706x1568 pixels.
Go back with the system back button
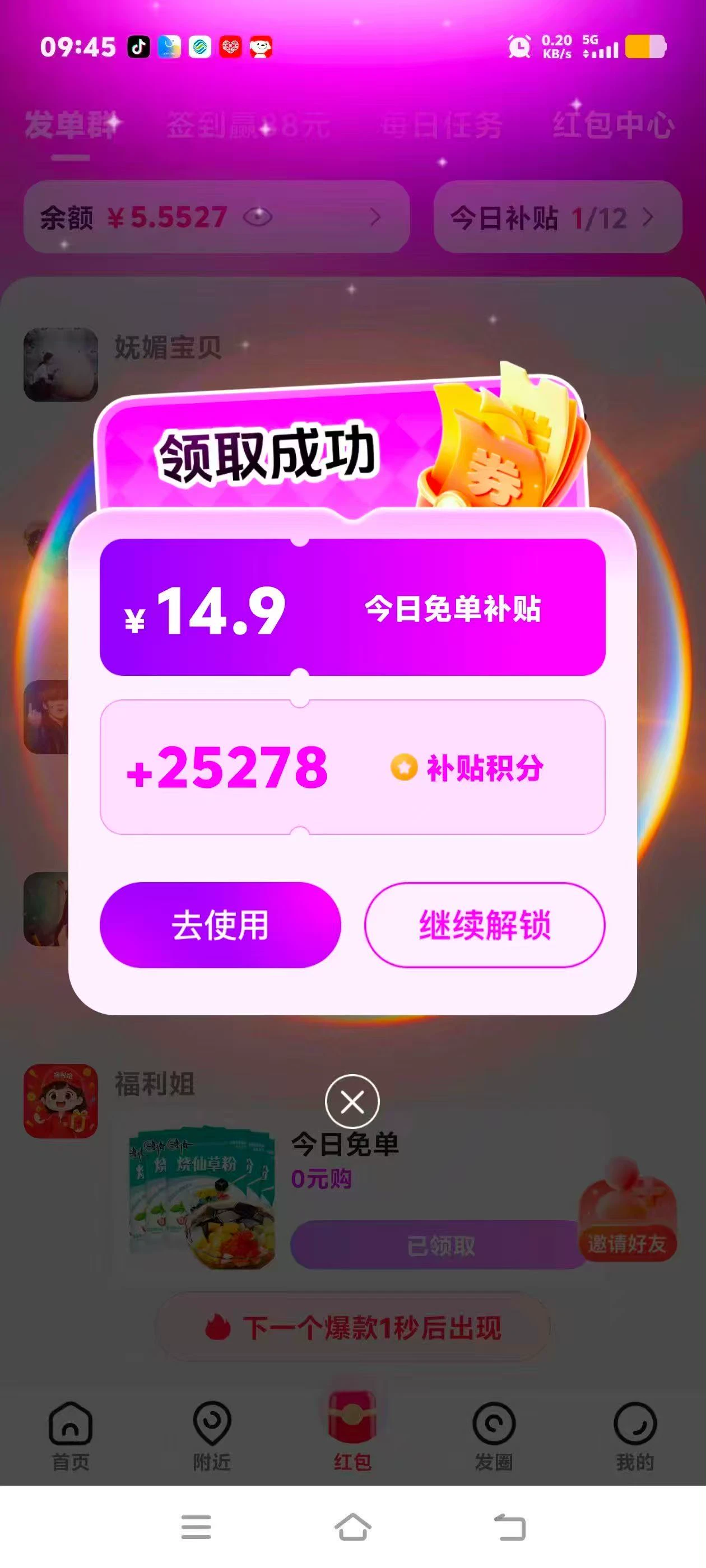pos(510,1527)
